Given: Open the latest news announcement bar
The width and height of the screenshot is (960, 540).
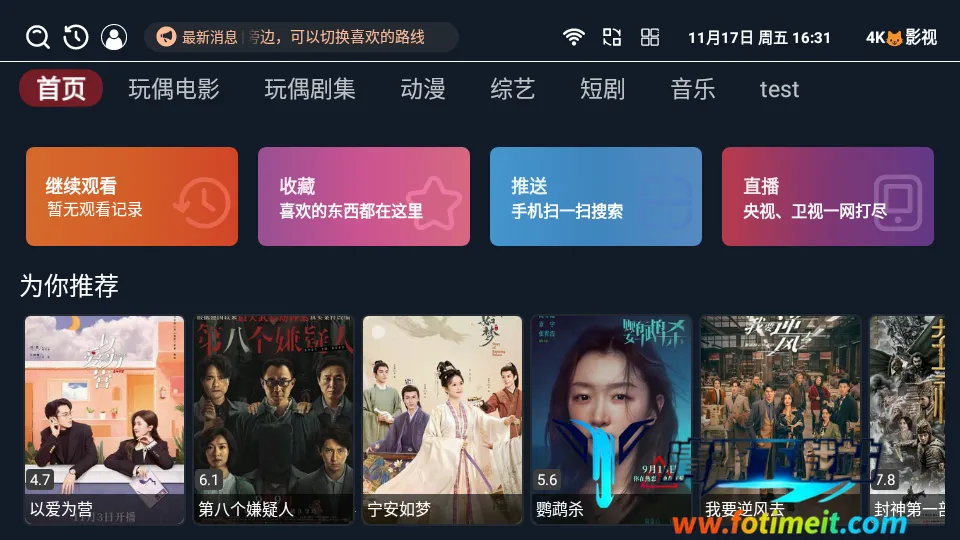Looking at the screenshot, I should pyautogui.click(x=301, y=37).
